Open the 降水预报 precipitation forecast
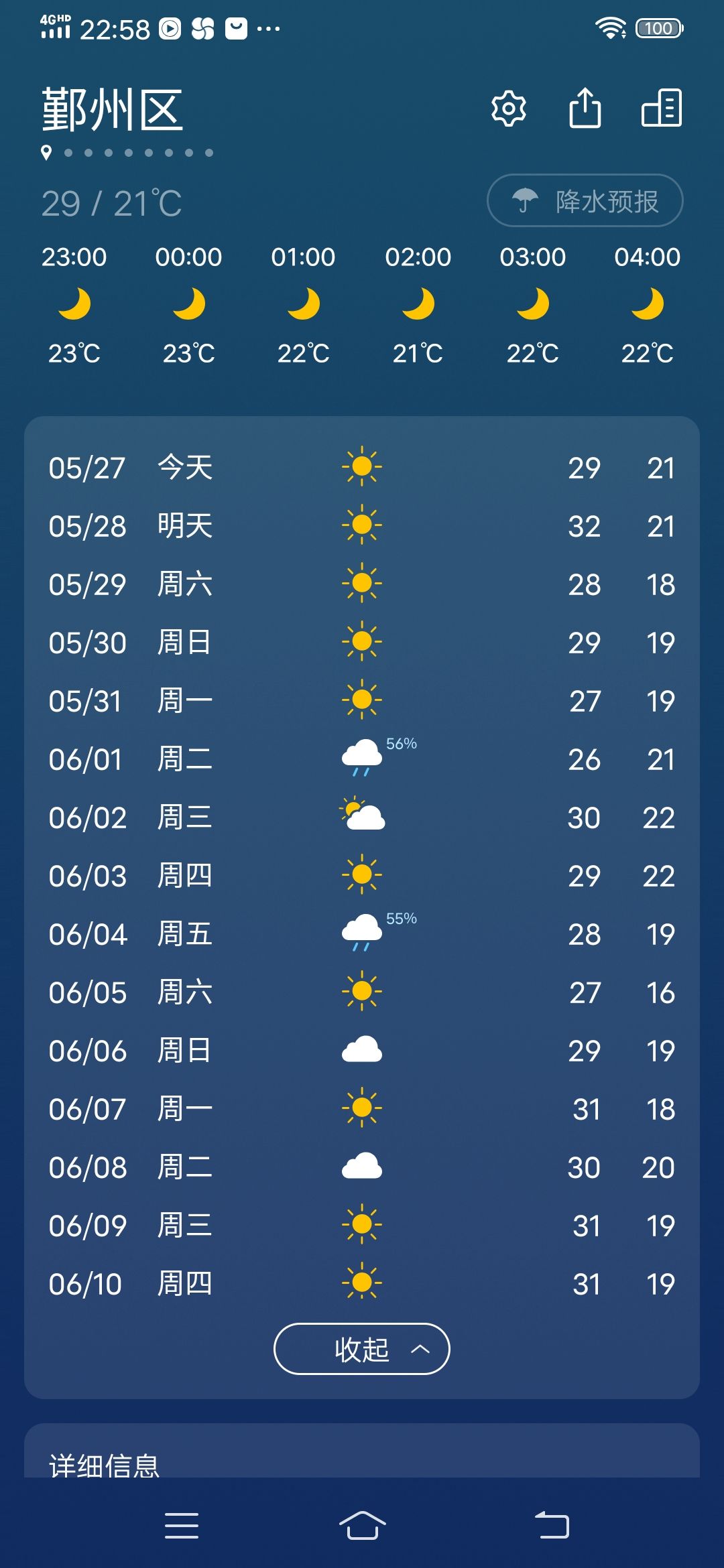 (585, 200)
